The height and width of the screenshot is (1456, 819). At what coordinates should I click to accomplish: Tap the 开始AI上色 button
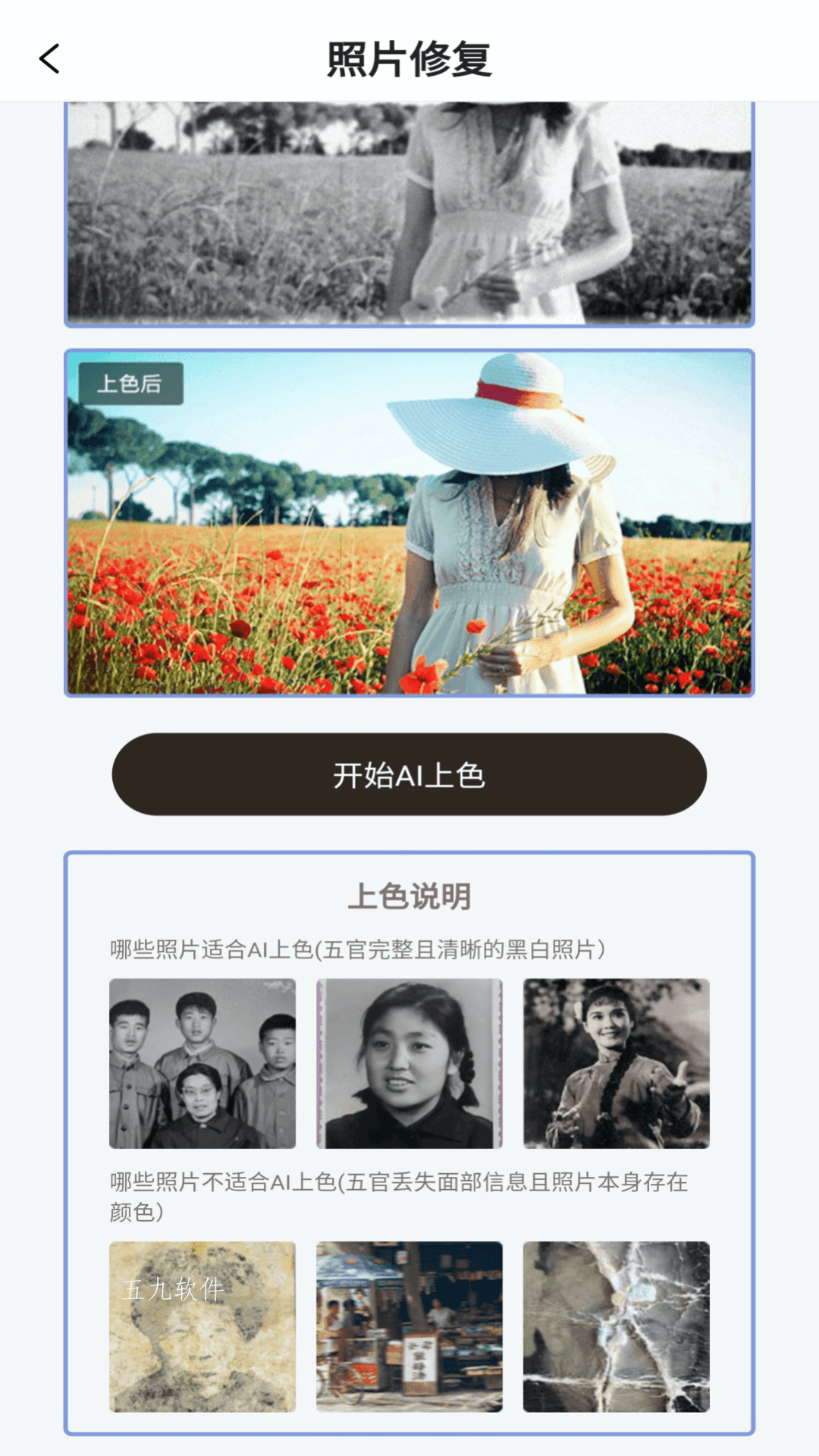(x=409, y=774)
